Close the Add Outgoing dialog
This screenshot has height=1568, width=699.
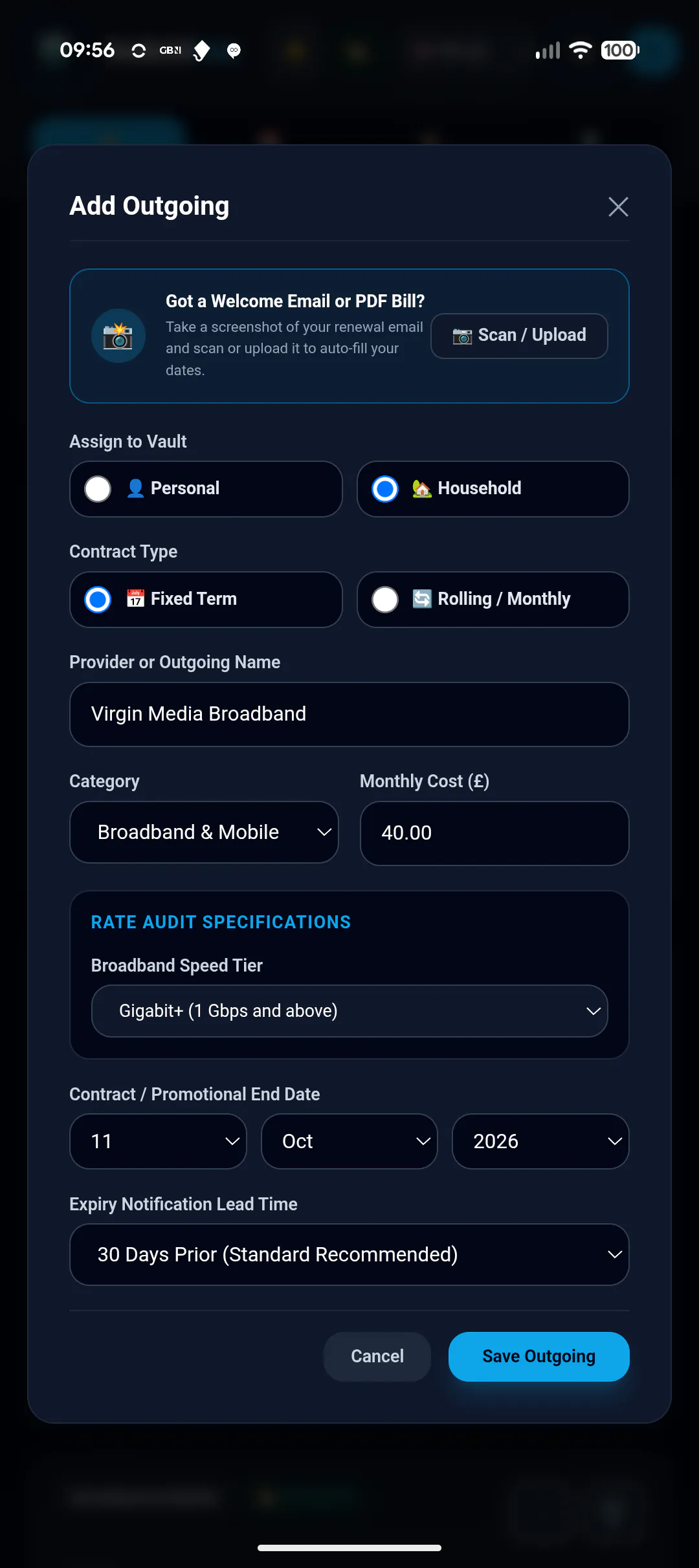618,207
